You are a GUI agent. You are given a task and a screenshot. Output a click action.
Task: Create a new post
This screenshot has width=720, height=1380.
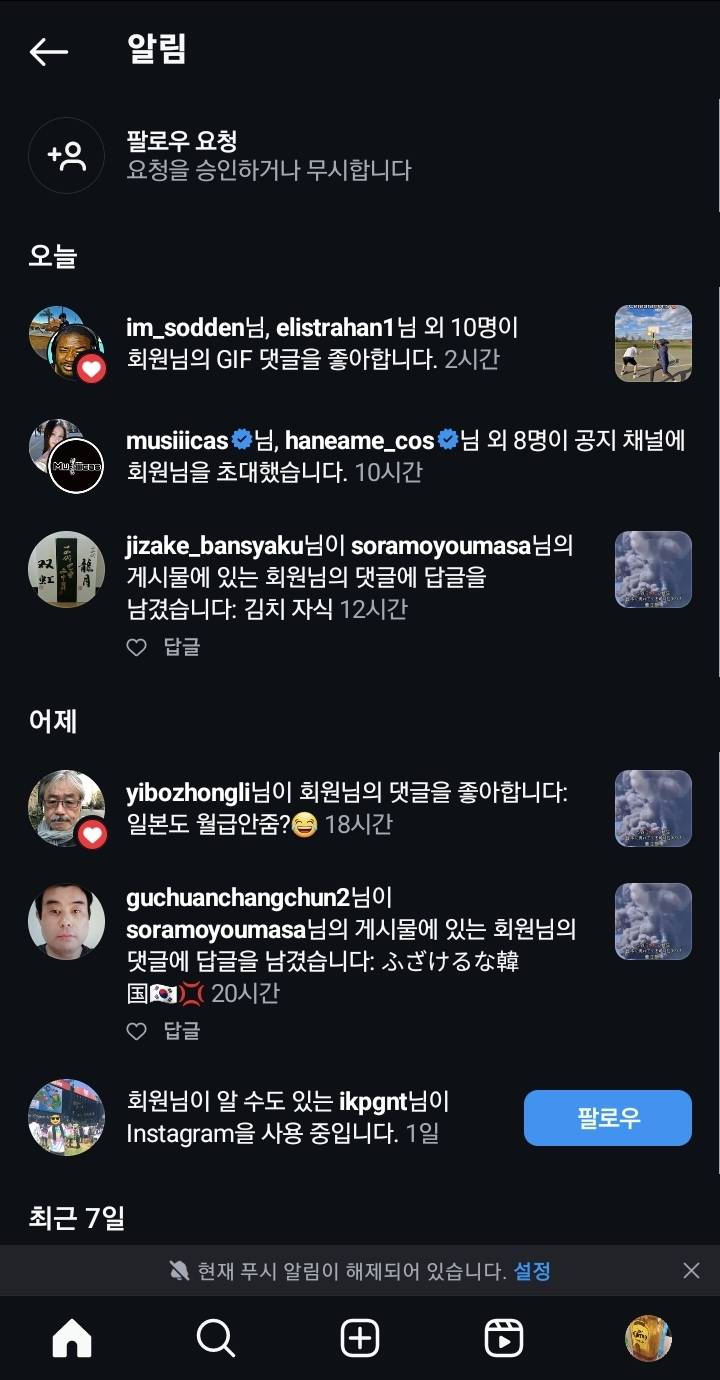[x=360, y=1338]
